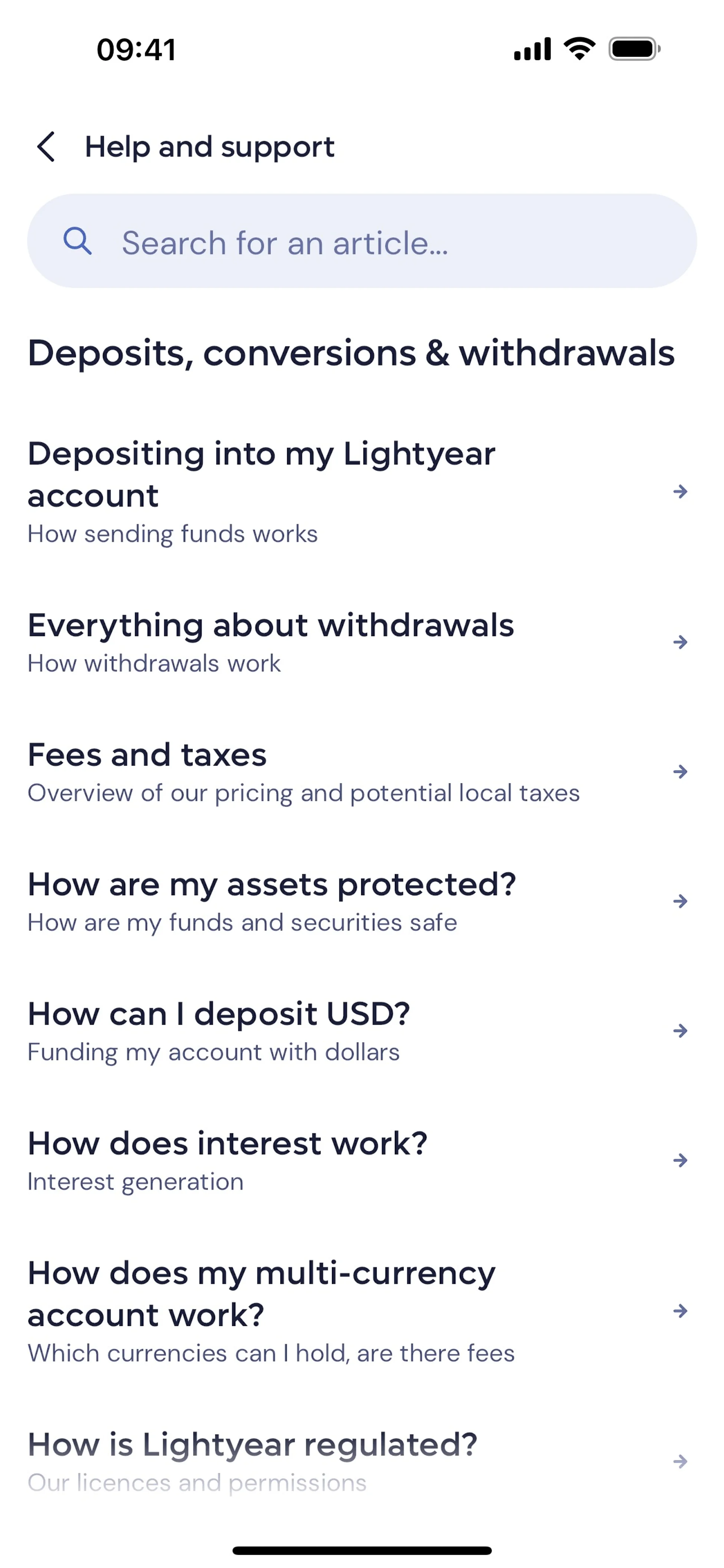Tap the Search for an article field
This screenshot has width=724, height=1568.
362,242
